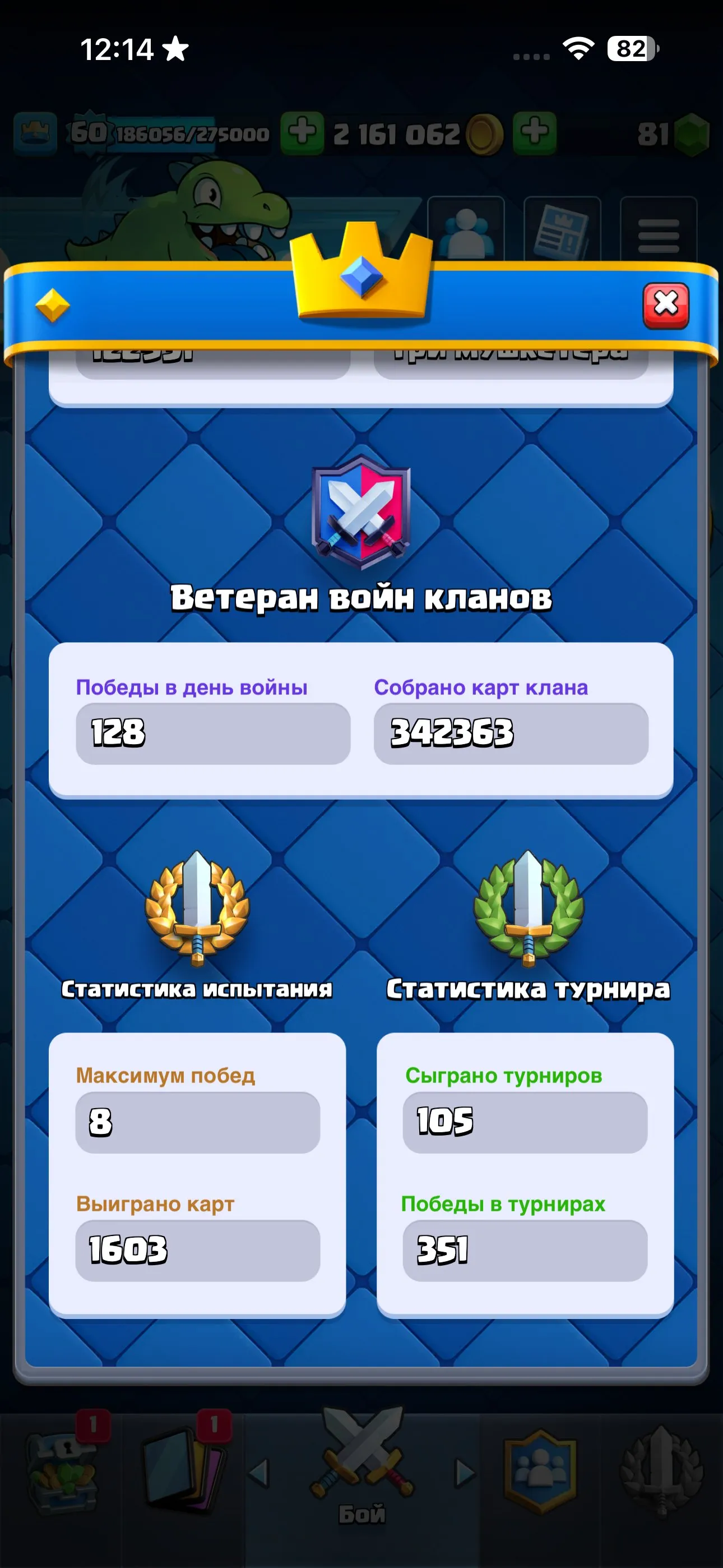Click the social/friends icon near the top
This screenshot has width=723, height=1568.
pyautogui.click(x=466, y=229)
